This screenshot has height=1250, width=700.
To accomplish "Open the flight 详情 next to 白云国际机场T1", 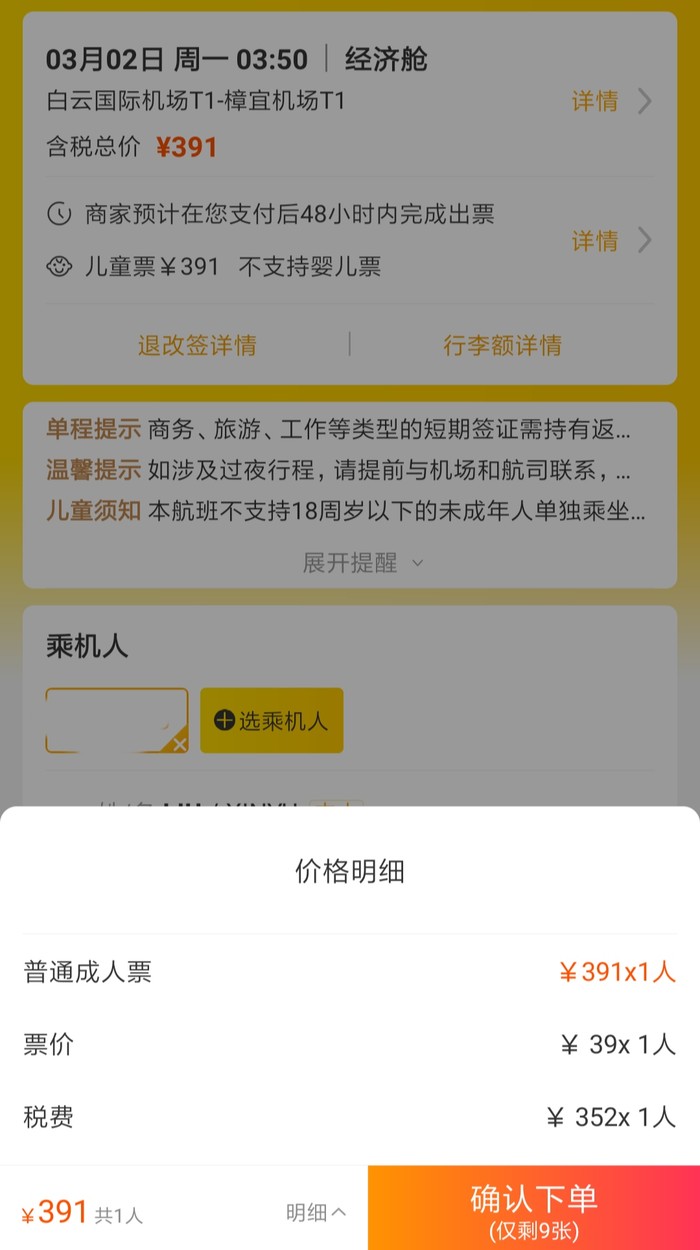I will pyautogui.click(x=611, y=101).
